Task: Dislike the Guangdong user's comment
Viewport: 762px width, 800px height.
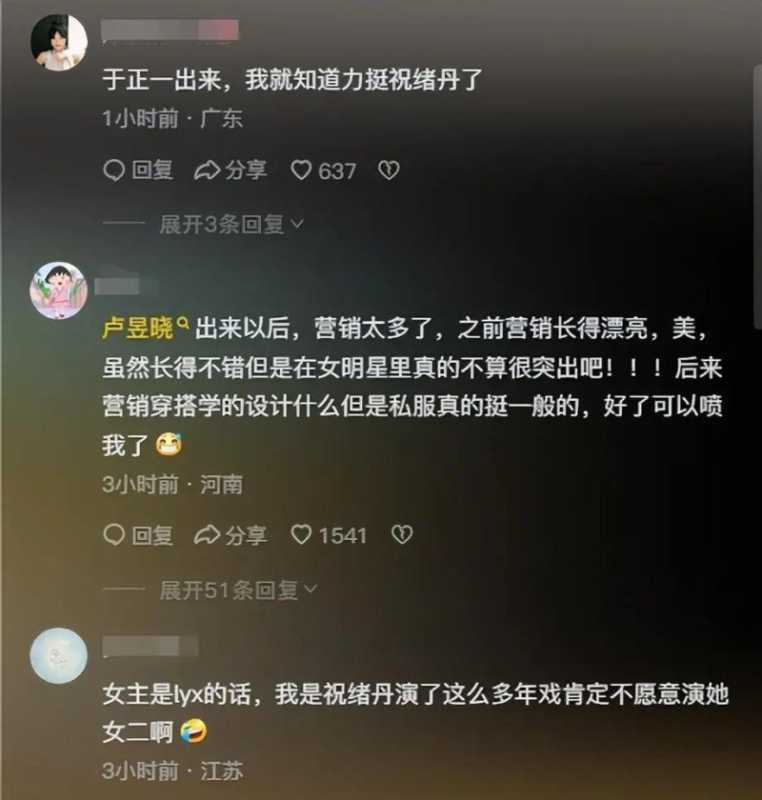Action: (x=389, y=171)
